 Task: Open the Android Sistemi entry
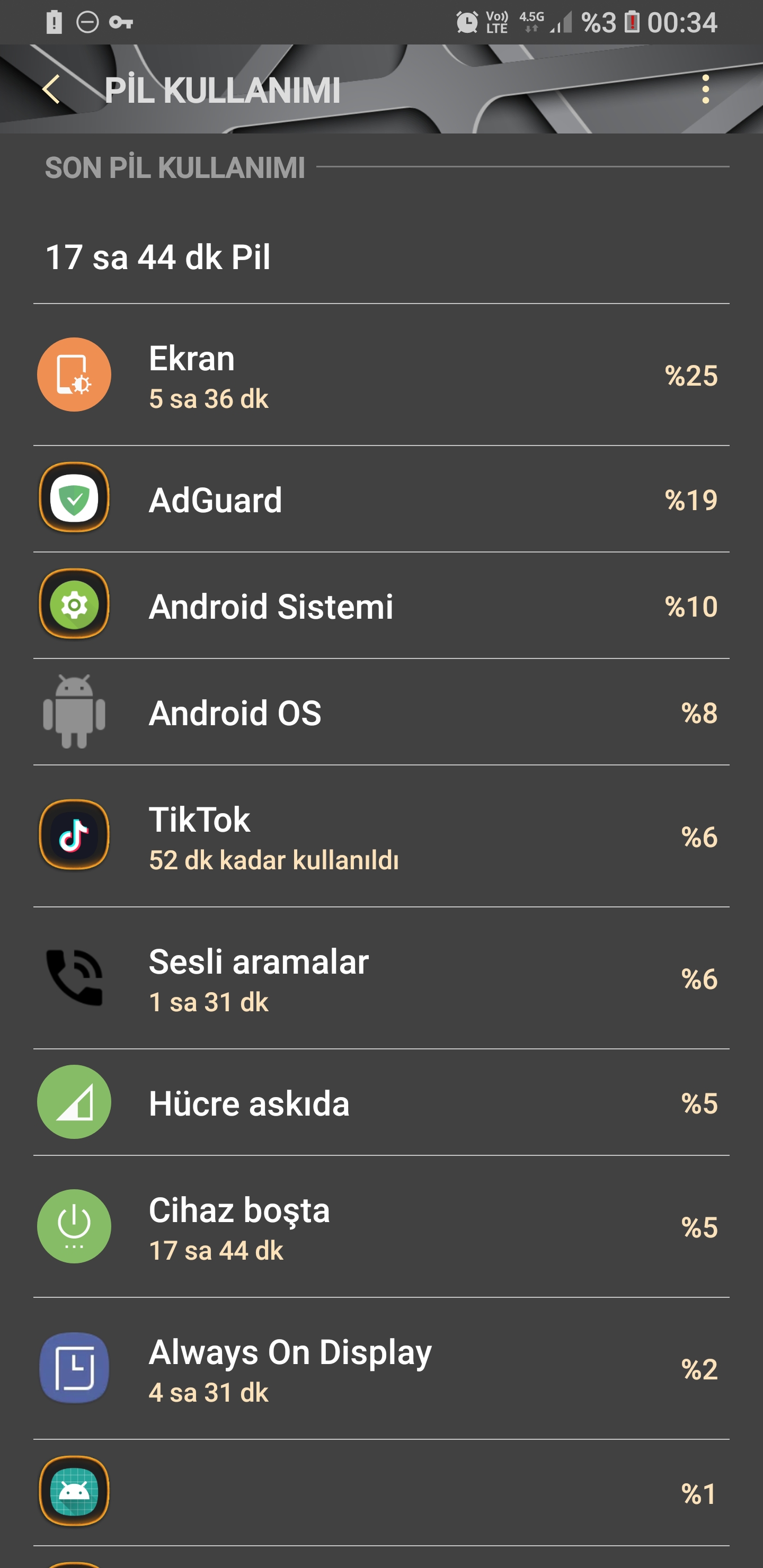pyautogui.click(x=381, y=605)
